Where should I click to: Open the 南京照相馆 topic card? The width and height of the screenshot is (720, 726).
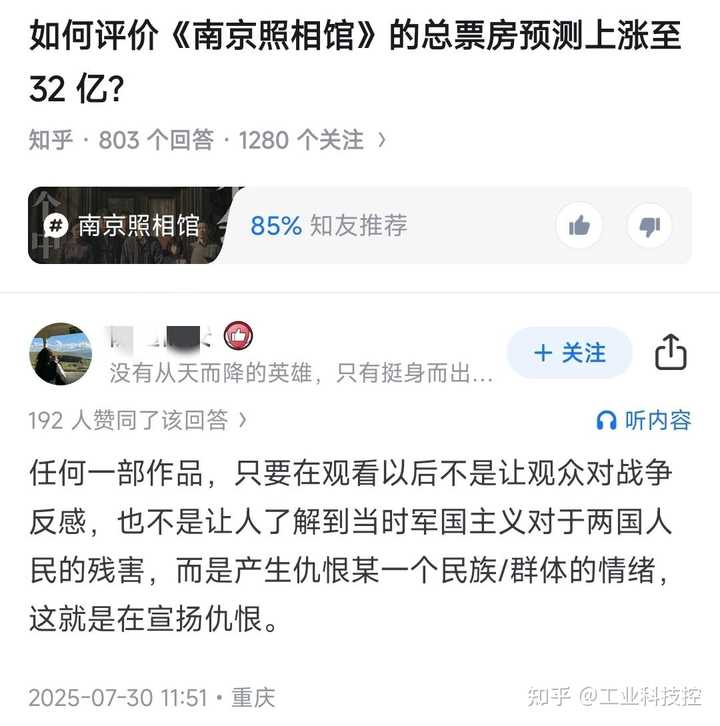click(x=124, y=225)
